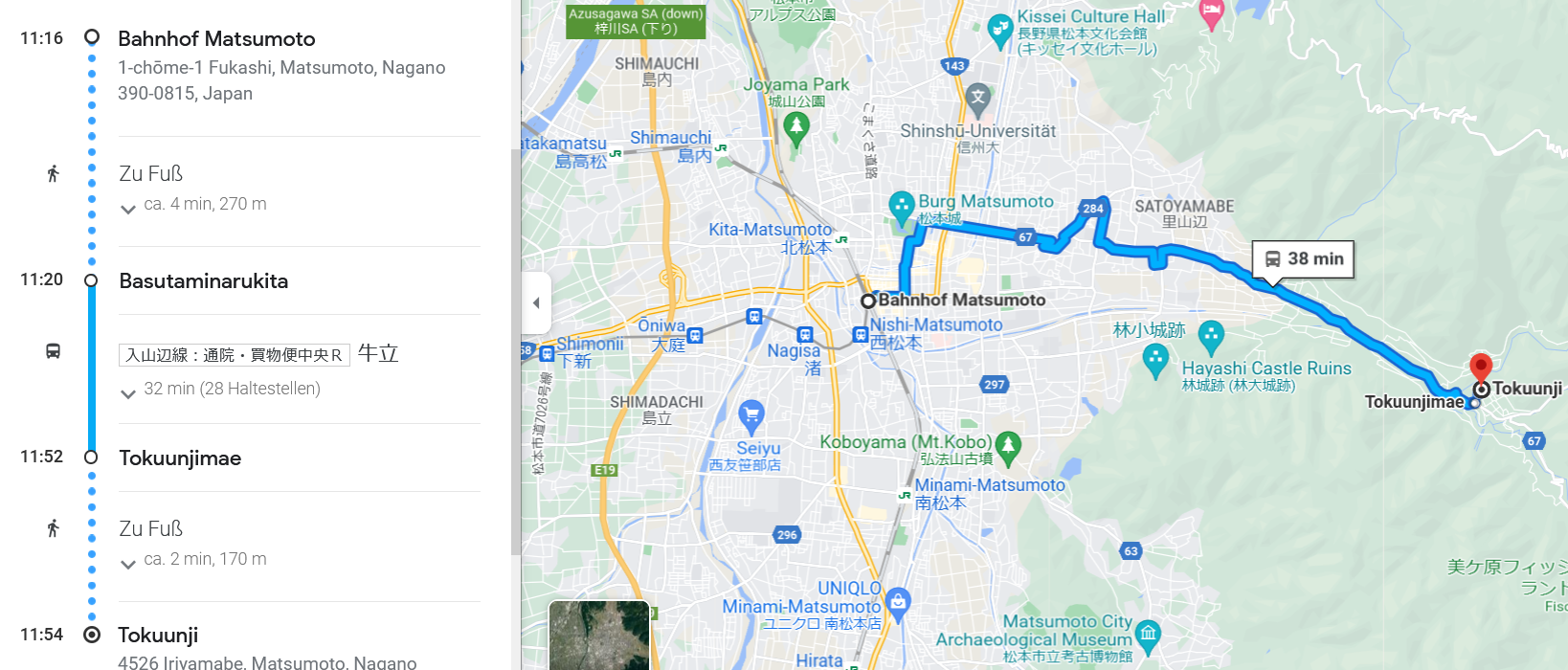
Task: Select the Joyama Park map pin
Action: pos(795,125)
